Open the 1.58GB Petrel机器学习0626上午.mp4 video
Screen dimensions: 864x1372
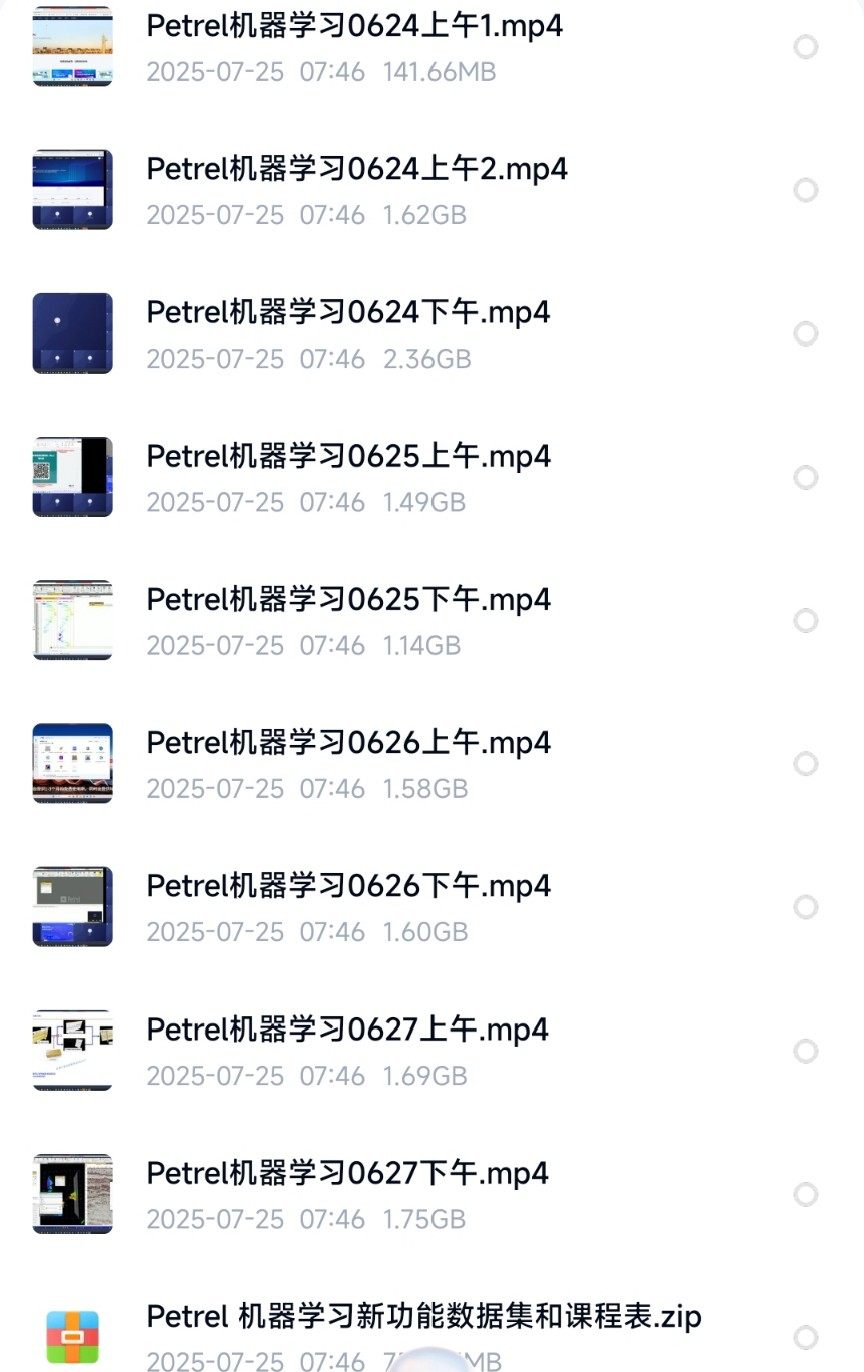(x=348, y=743)
